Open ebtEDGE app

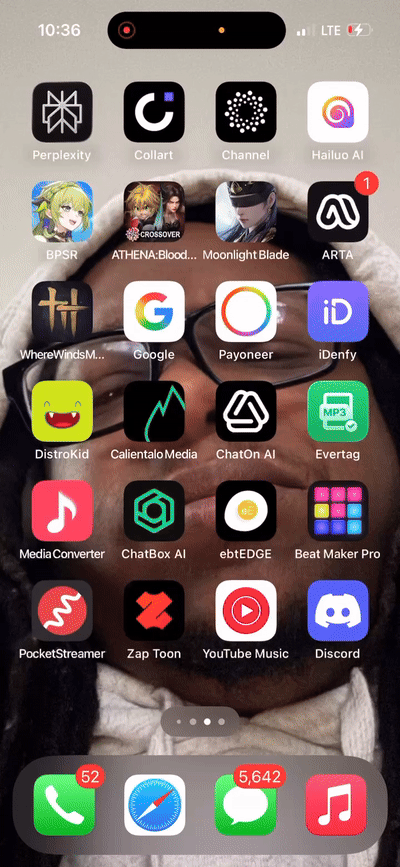tap(246, 510)
